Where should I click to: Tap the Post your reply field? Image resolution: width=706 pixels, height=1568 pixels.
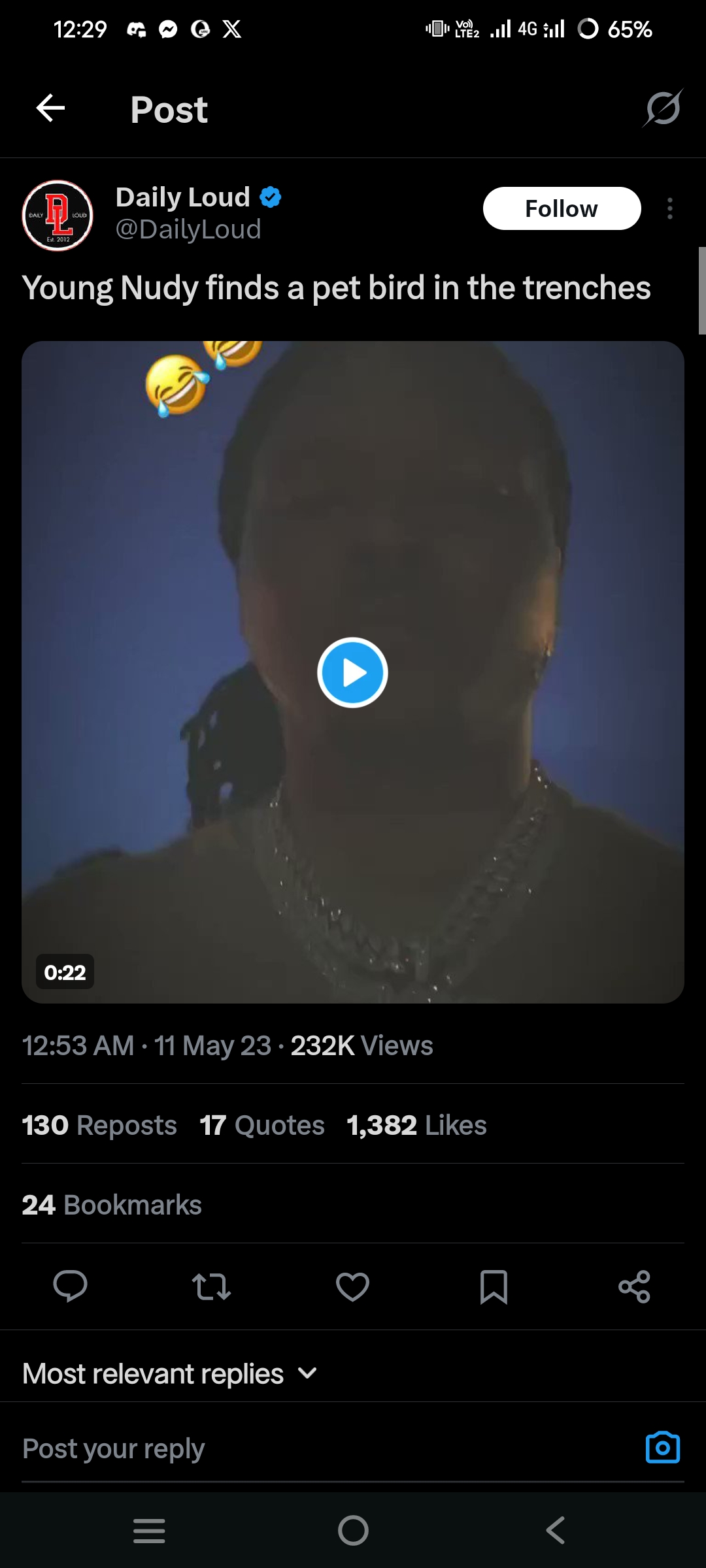261,1448
